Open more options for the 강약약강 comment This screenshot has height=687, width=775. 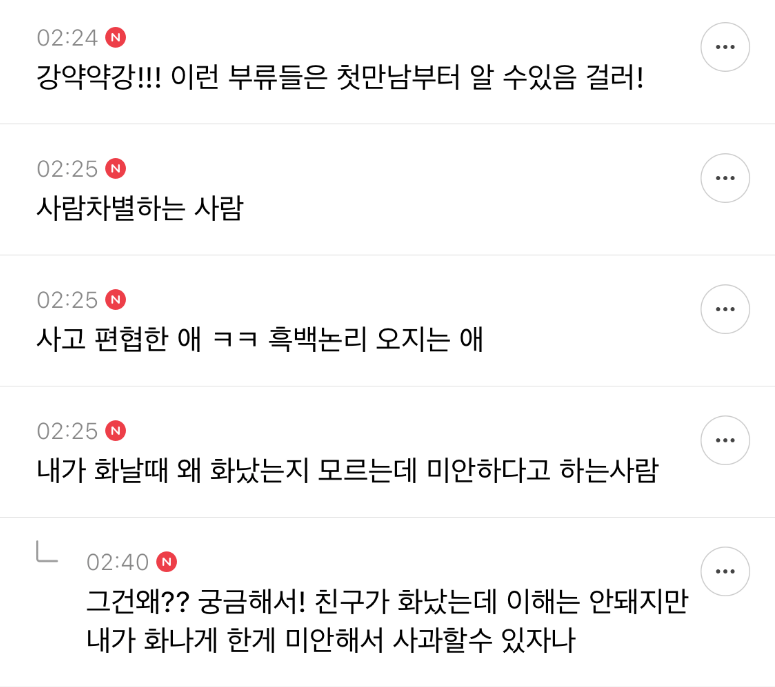tap(725, 47)
